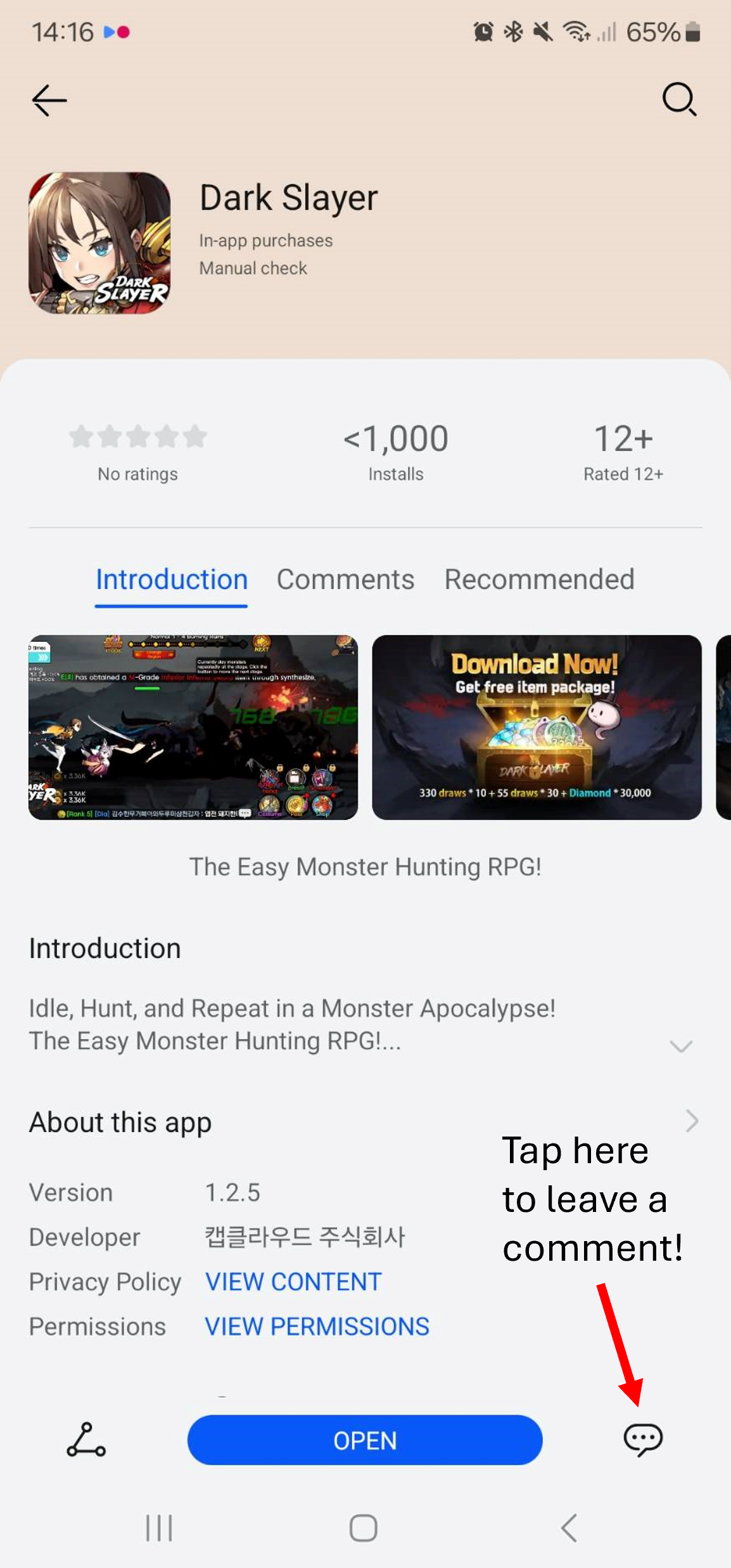Expand the Introduction description
731x1568 pixels.
point(681,1045)
